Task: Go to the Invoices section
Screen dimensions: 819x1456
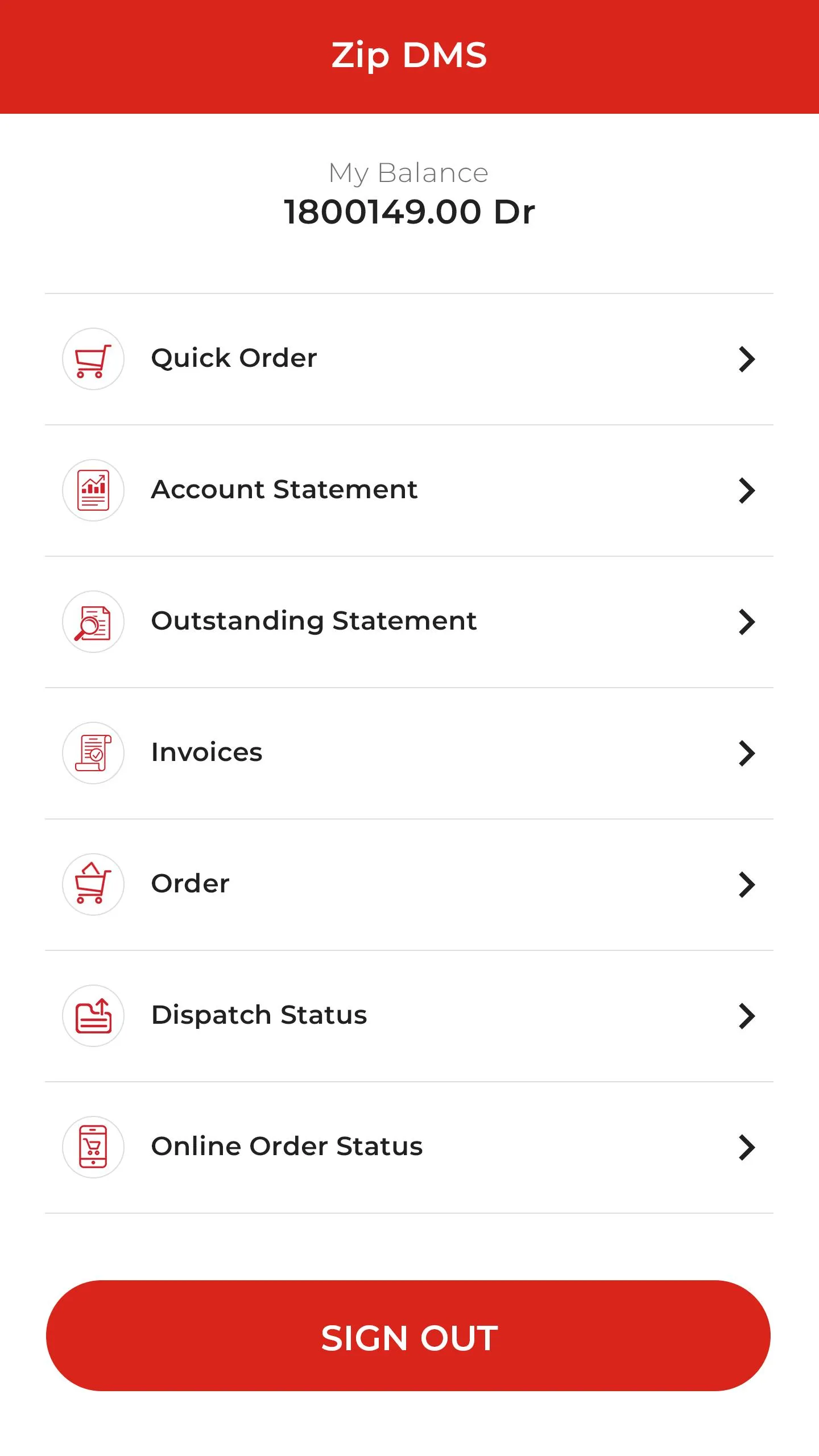Action: click(408, 753)
